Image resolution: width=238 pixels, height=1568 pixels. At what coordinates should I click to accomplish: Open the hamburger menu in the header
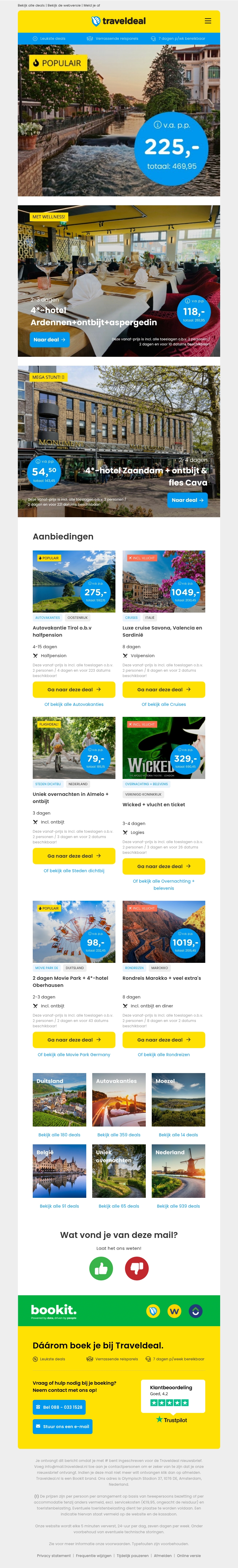click(207, 21)
